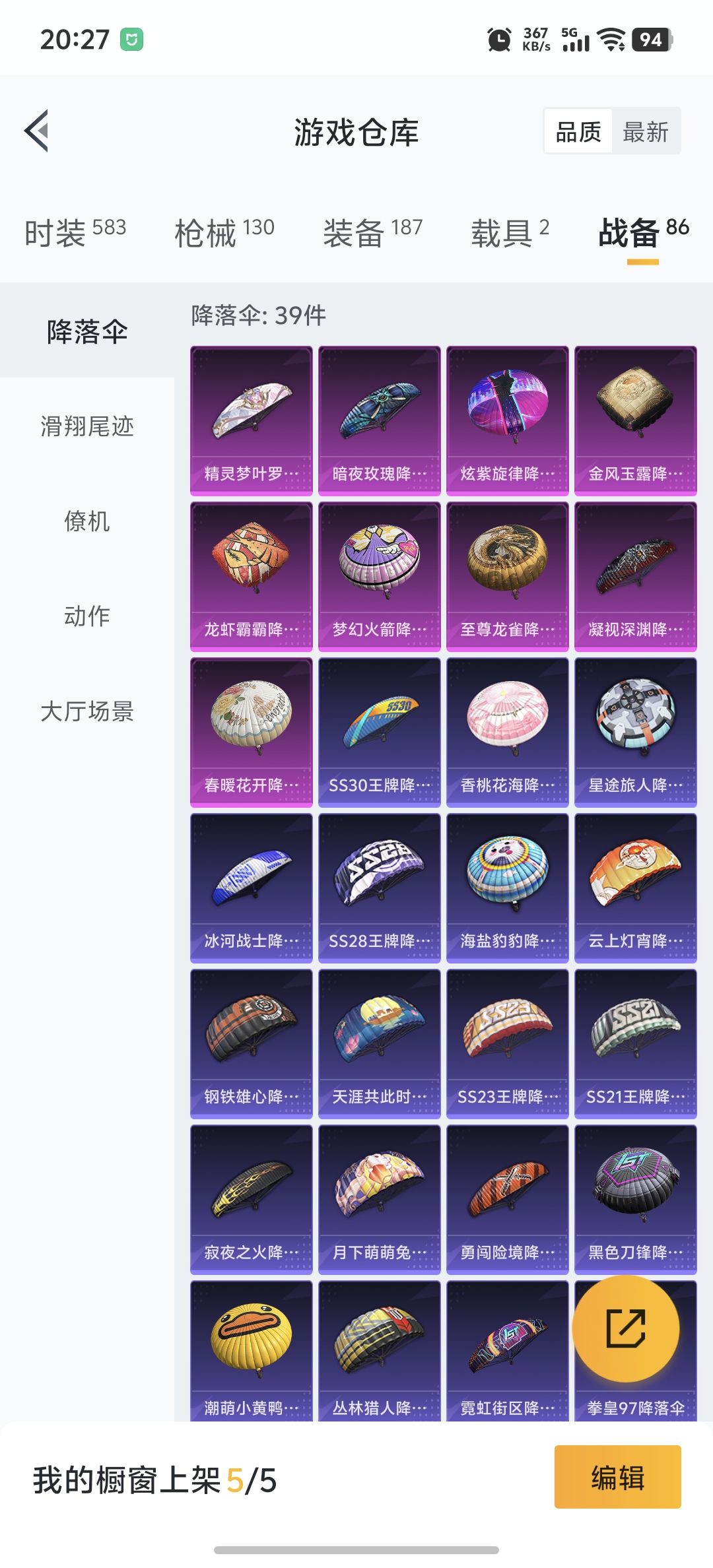713x1568 pixels.
Task: Select the SS30王牌 parachute
Action: (x=380, y=733)
